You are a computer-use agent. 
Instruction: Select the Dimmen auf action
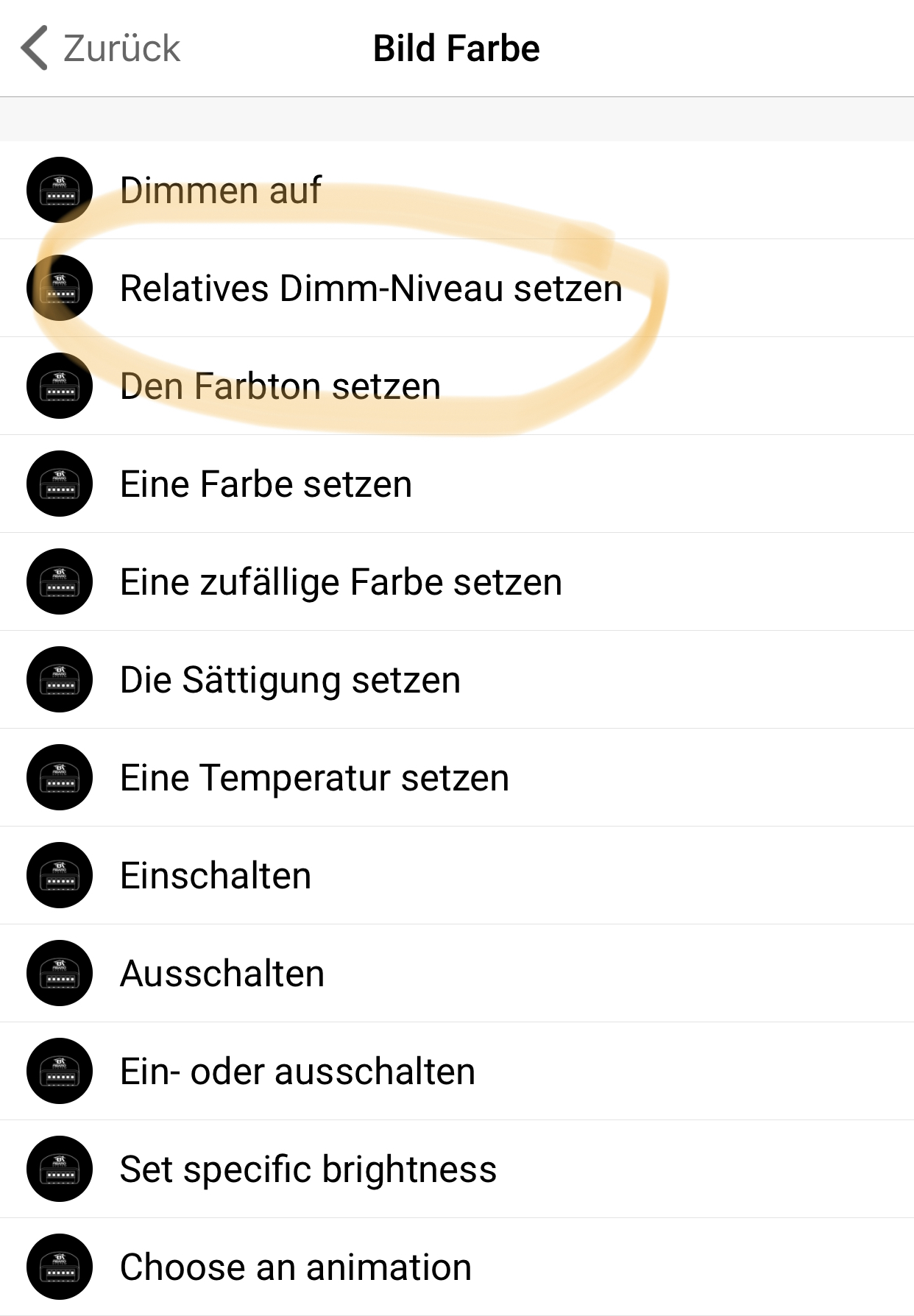click(x=221, y=190)
